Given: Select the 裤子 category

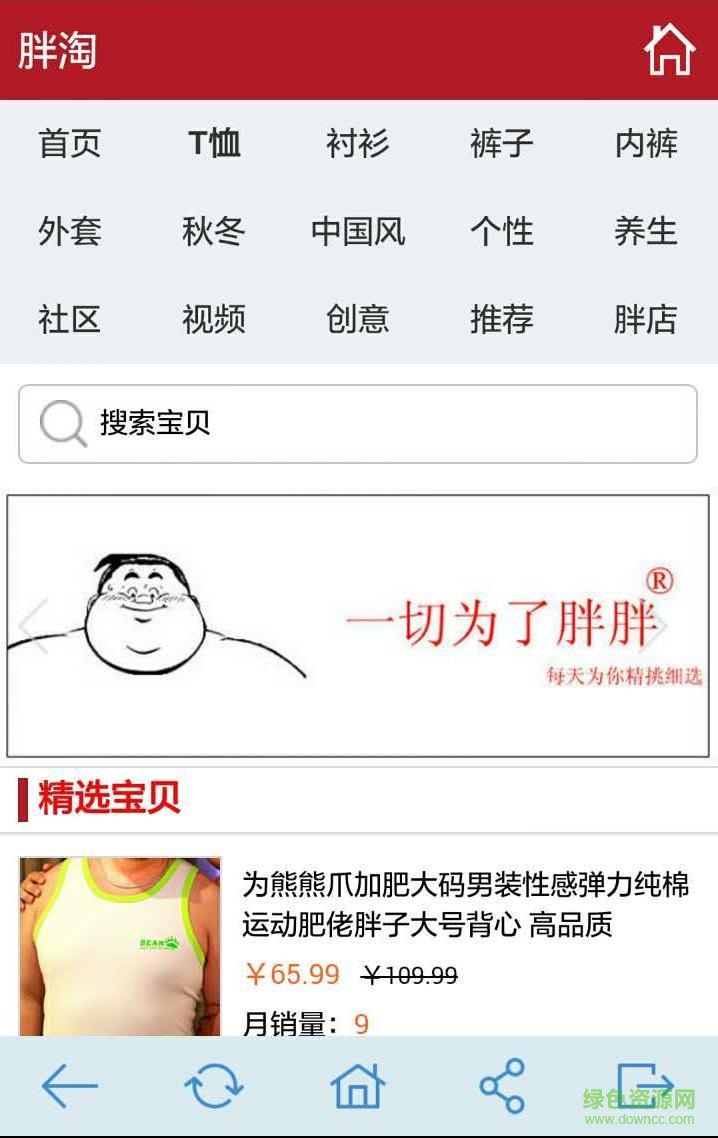Looking at the screenshot, I should (x=501, y=144).
